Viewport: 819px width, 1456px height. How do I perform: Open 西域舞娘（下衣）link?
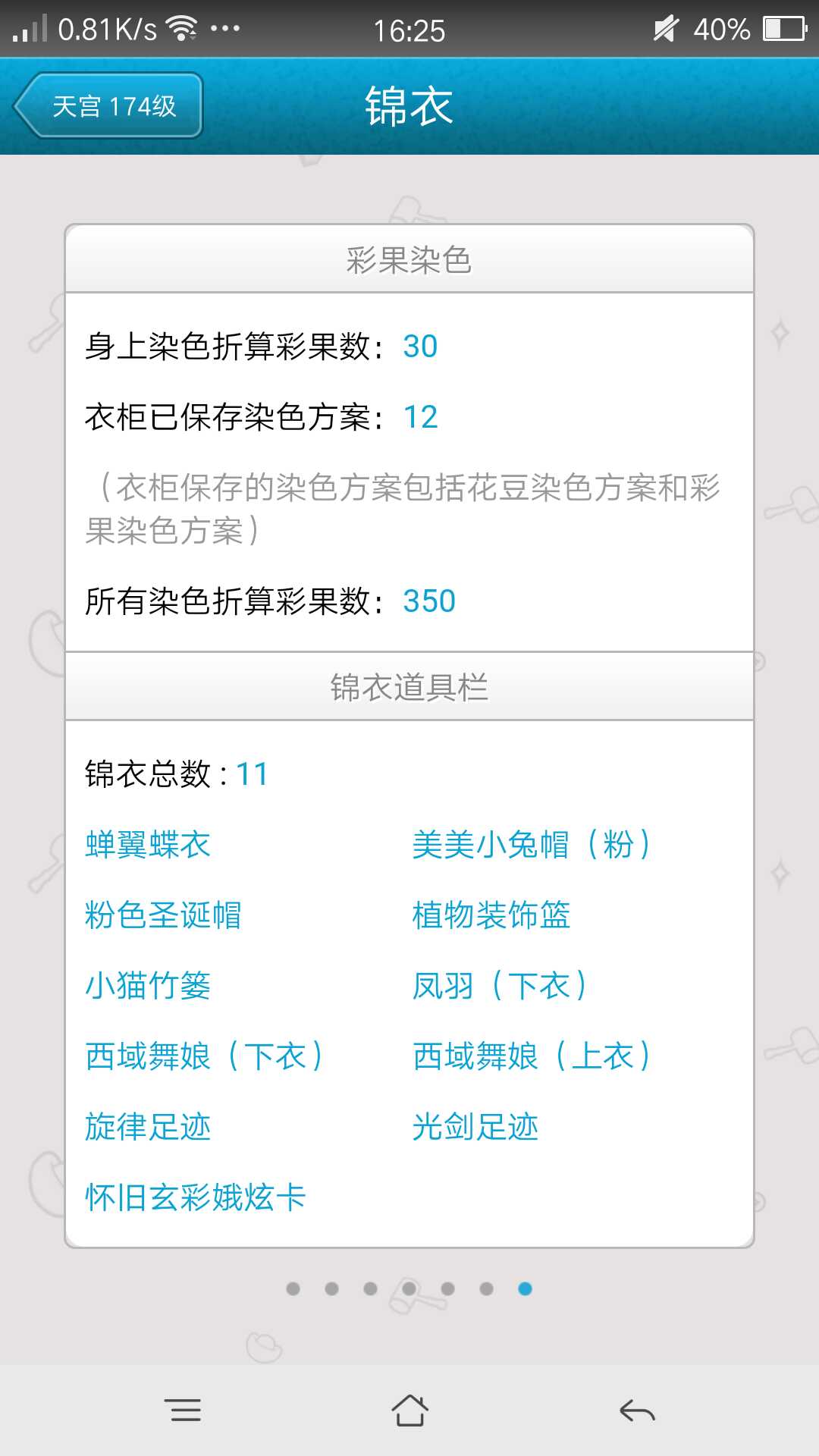[x=205, y=1056]
